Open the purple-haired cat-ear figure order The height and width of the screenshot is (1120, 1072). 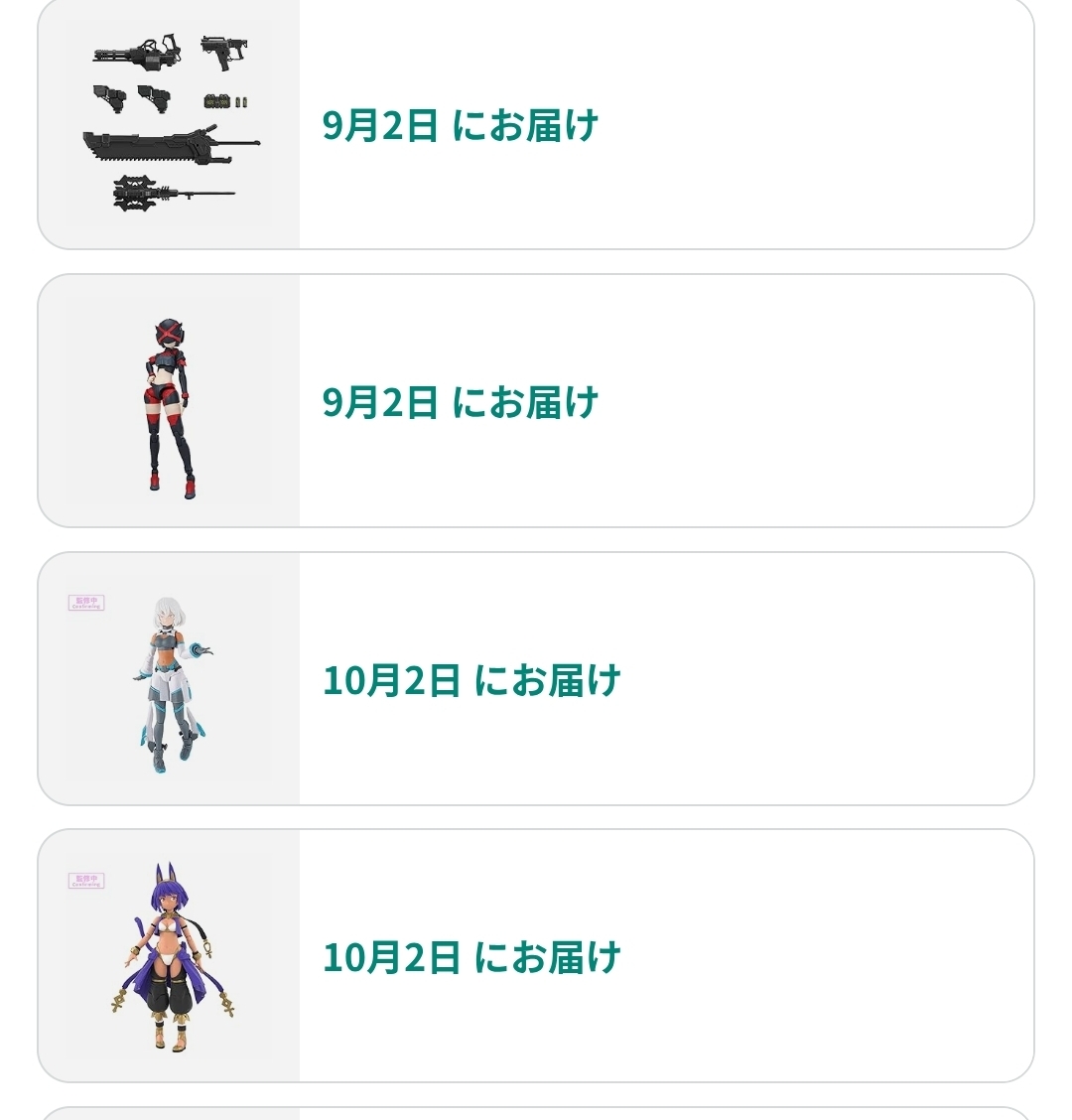[536, 956]
